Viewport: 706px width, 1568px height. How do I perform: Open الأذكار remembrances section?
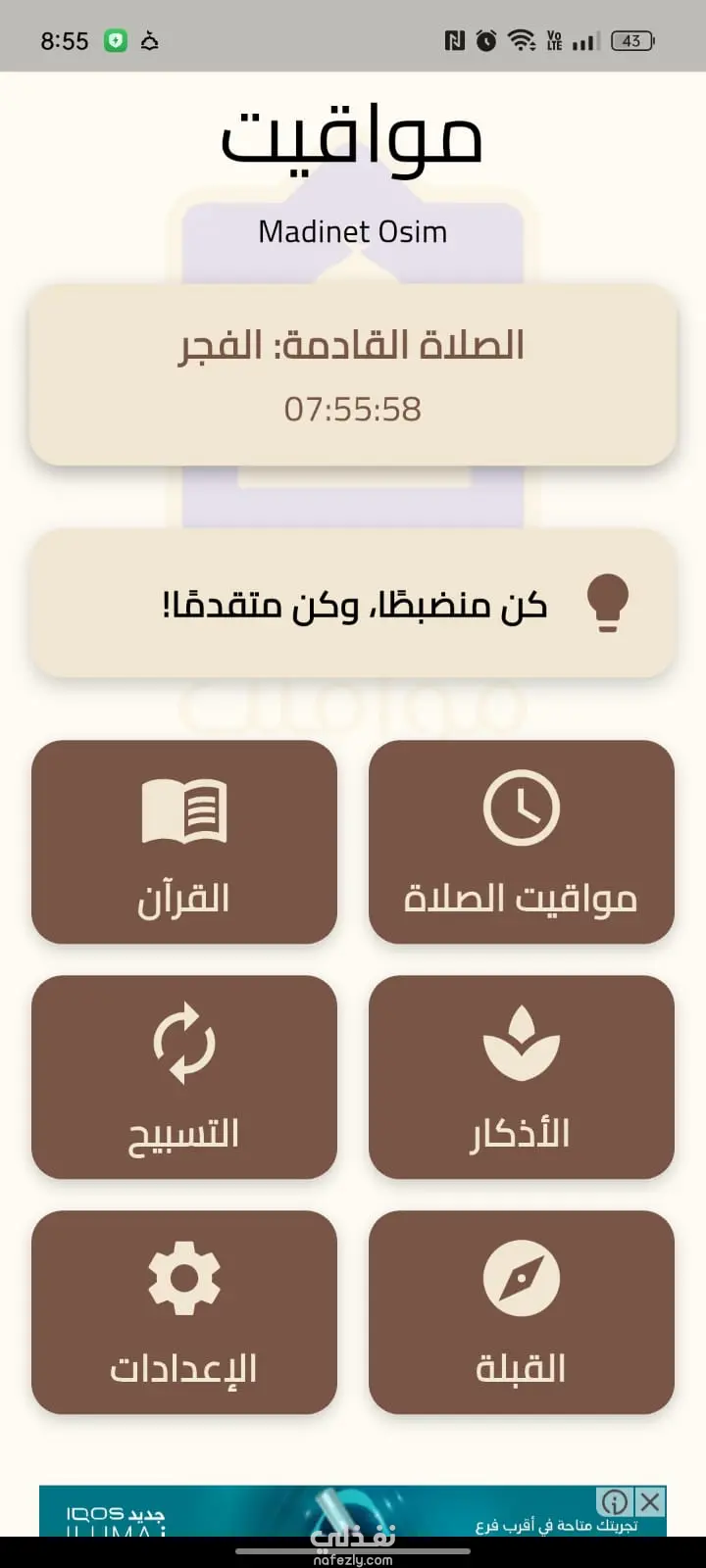coord(521,1077)
